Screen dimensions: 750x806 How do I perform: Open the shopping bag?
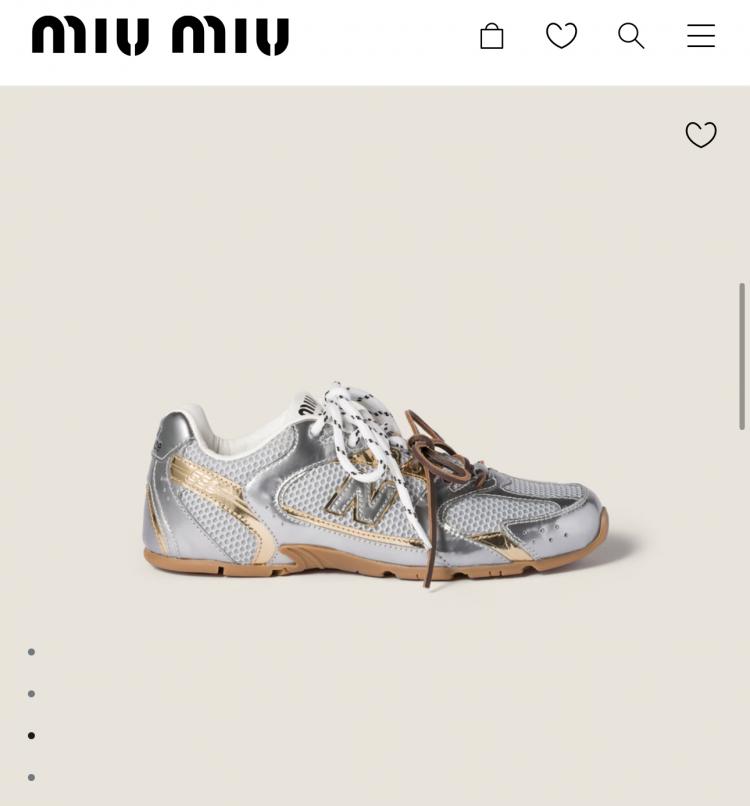coord(491,37)
